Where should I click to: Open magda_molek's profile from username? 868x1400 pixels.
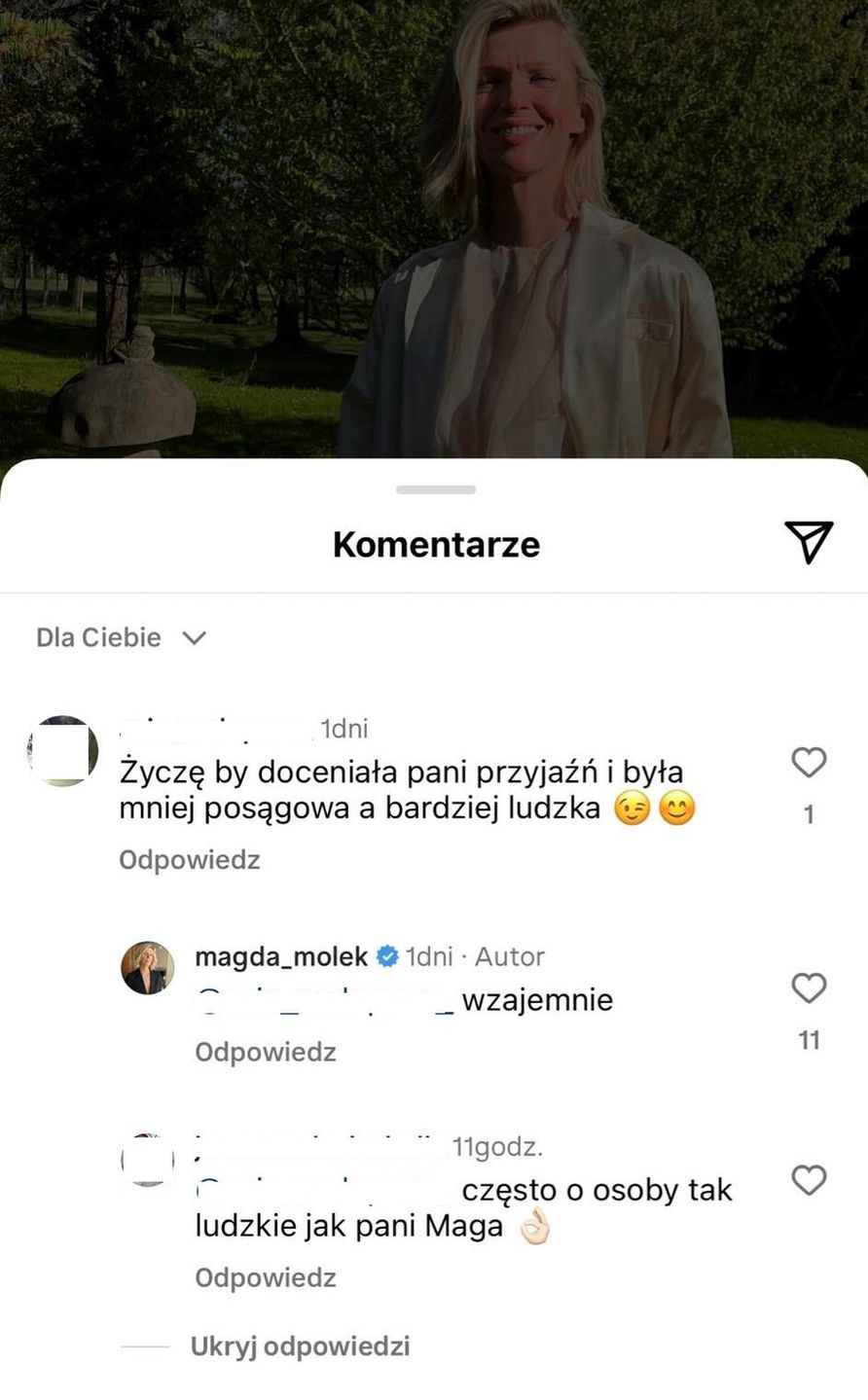point(281,956)
